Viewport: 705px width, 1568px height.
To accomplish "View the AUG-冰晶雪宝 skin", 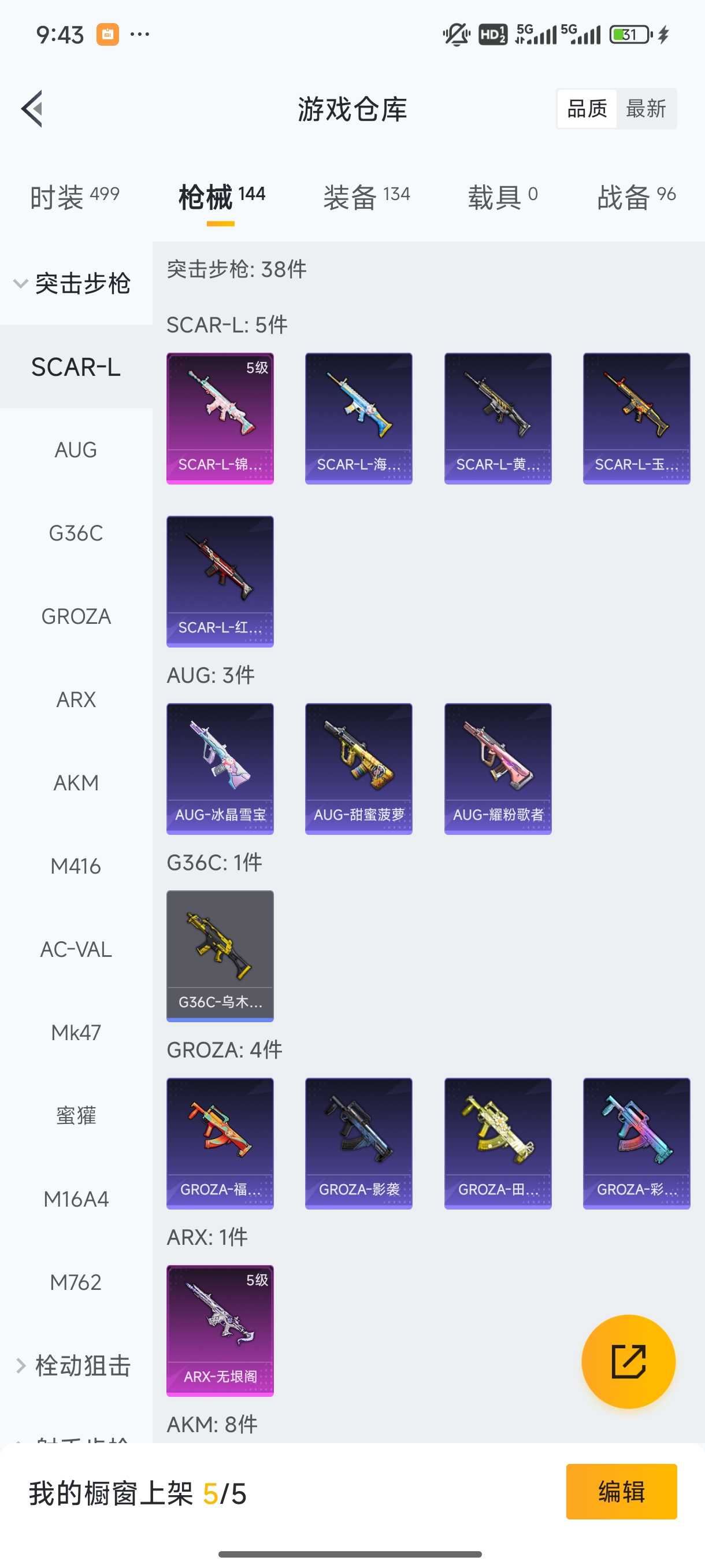I will coord(220,768).
